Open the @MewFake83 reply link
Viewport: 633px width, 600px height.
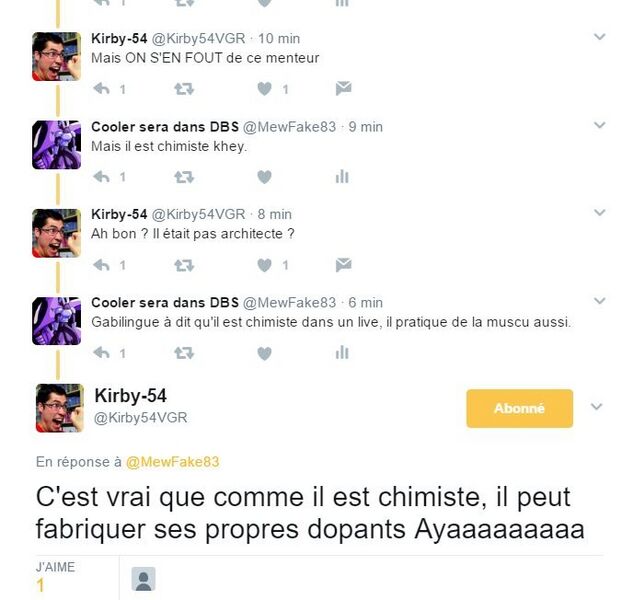pos(171,461)
